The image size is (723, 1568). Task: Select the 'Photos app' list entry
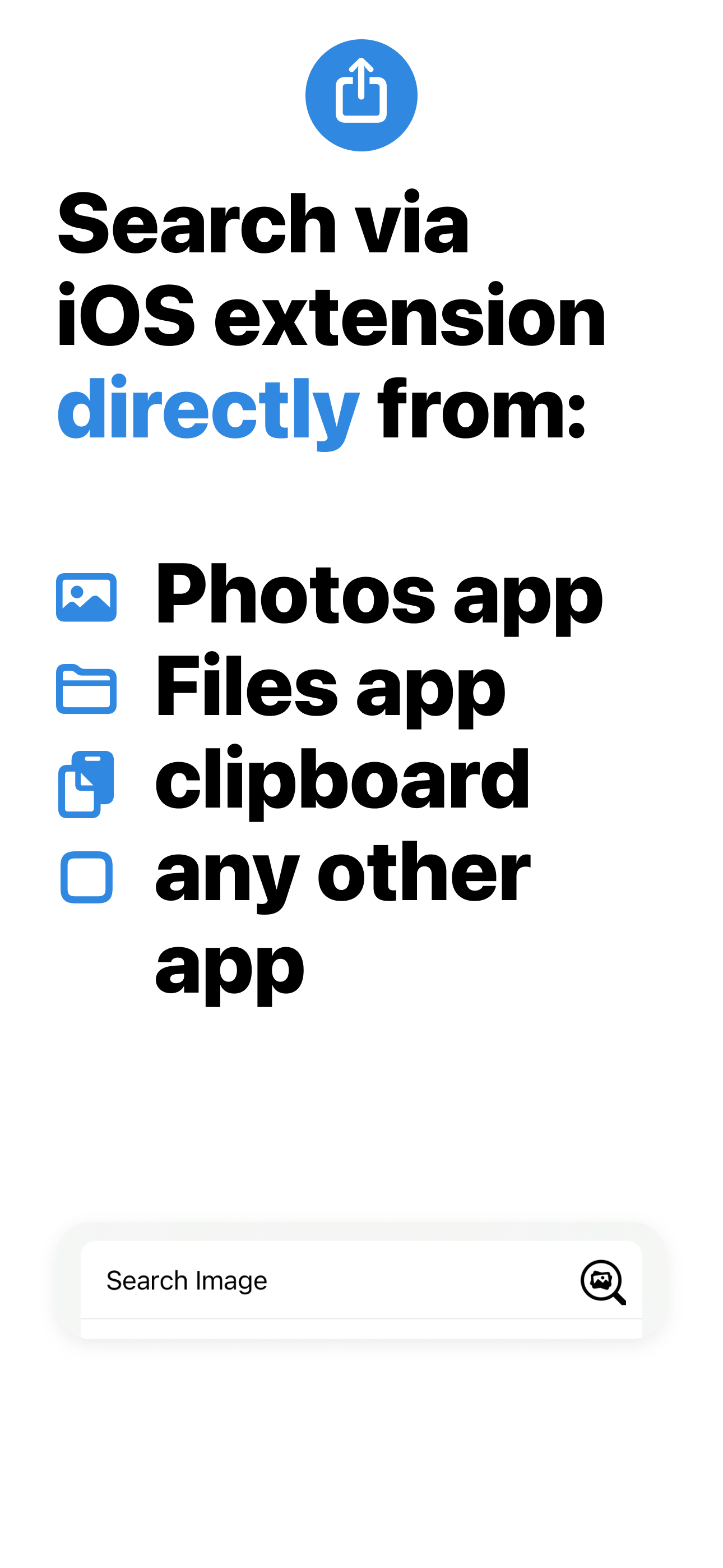click(377, 598)
